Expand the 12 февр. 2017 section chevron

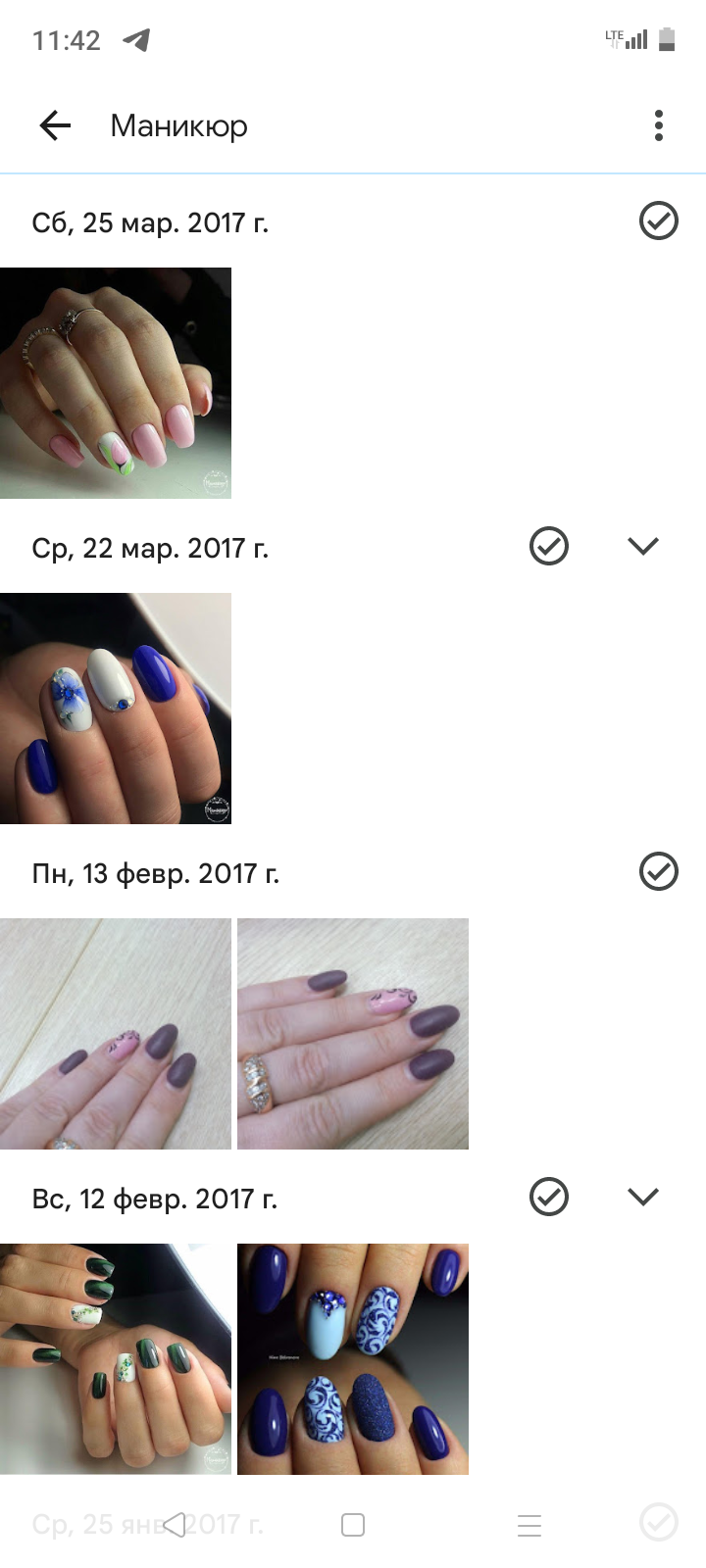pyautogui.click(x=643, y=1197)
